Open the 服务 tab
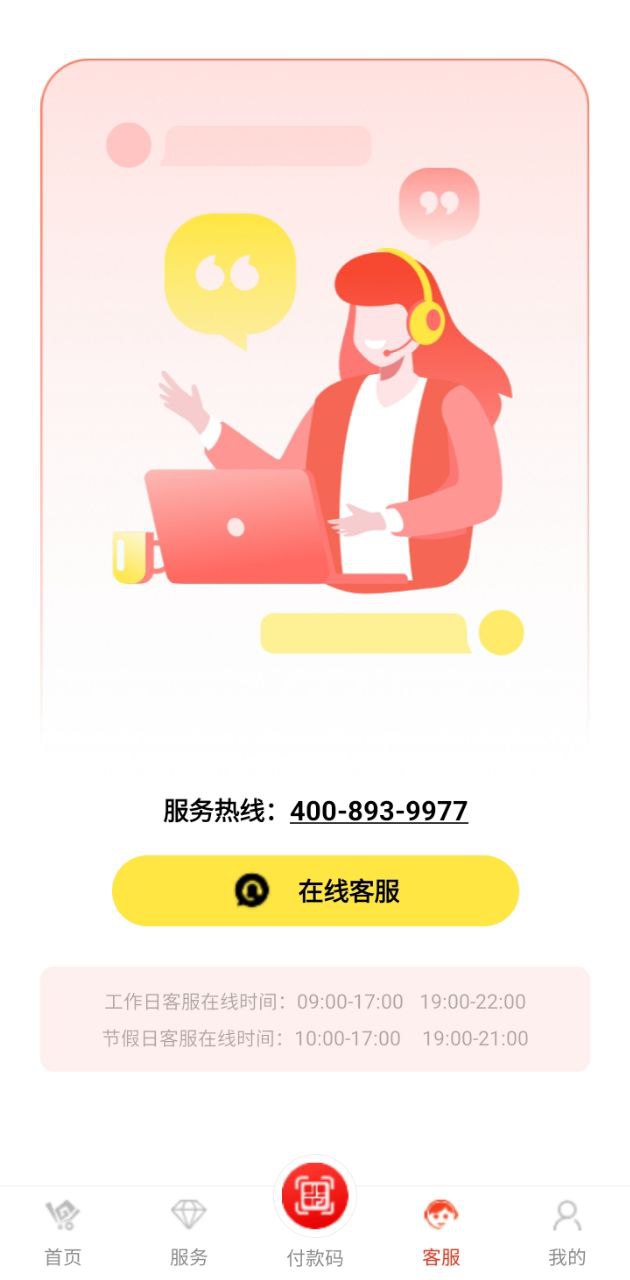 [189, 1232]
